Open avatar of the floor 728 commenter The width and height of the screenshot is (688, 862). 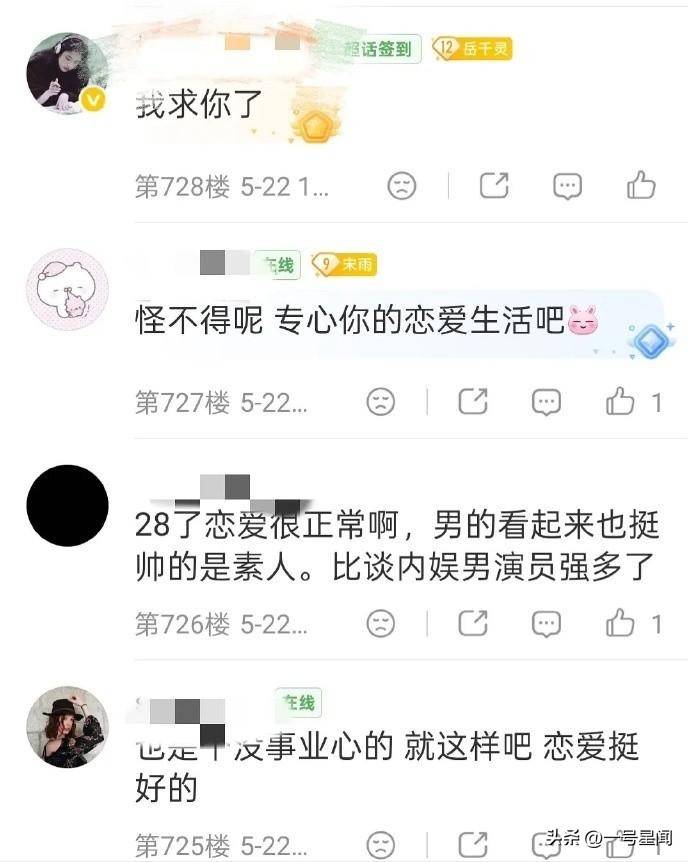pos(67,73)
